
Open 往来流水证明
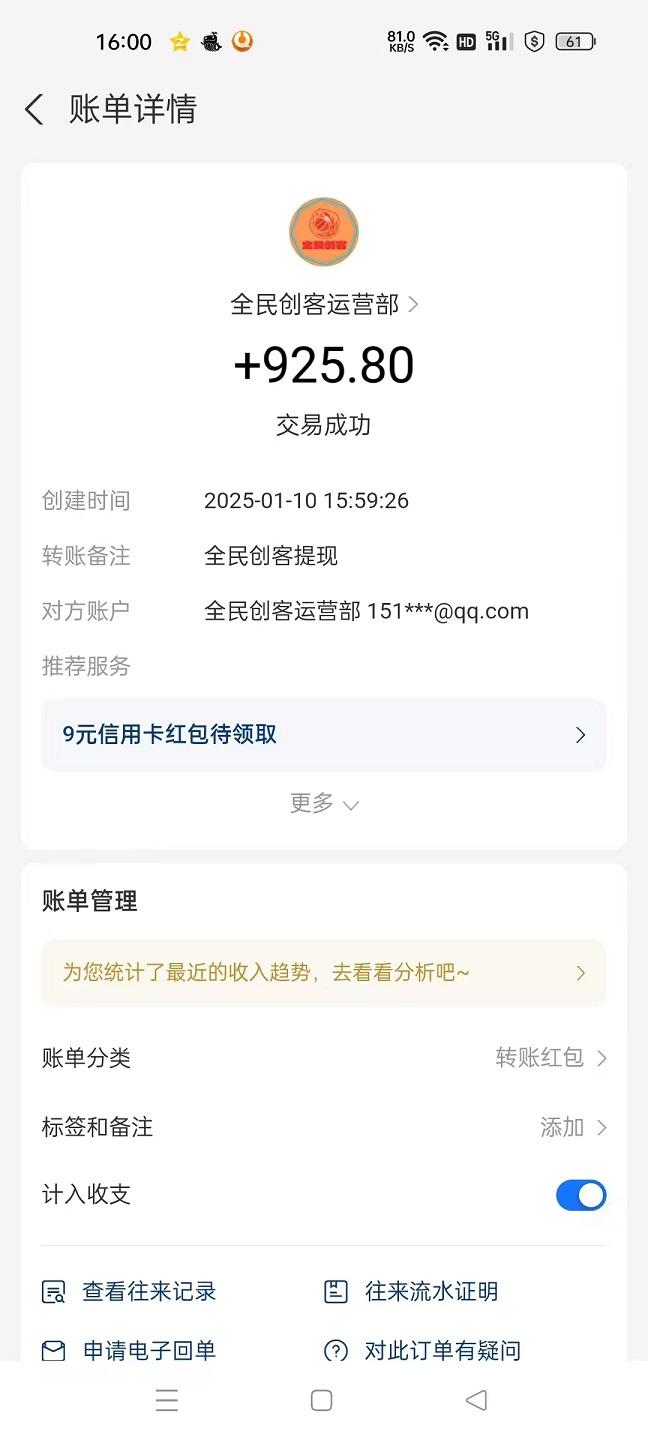point(411,1292)
